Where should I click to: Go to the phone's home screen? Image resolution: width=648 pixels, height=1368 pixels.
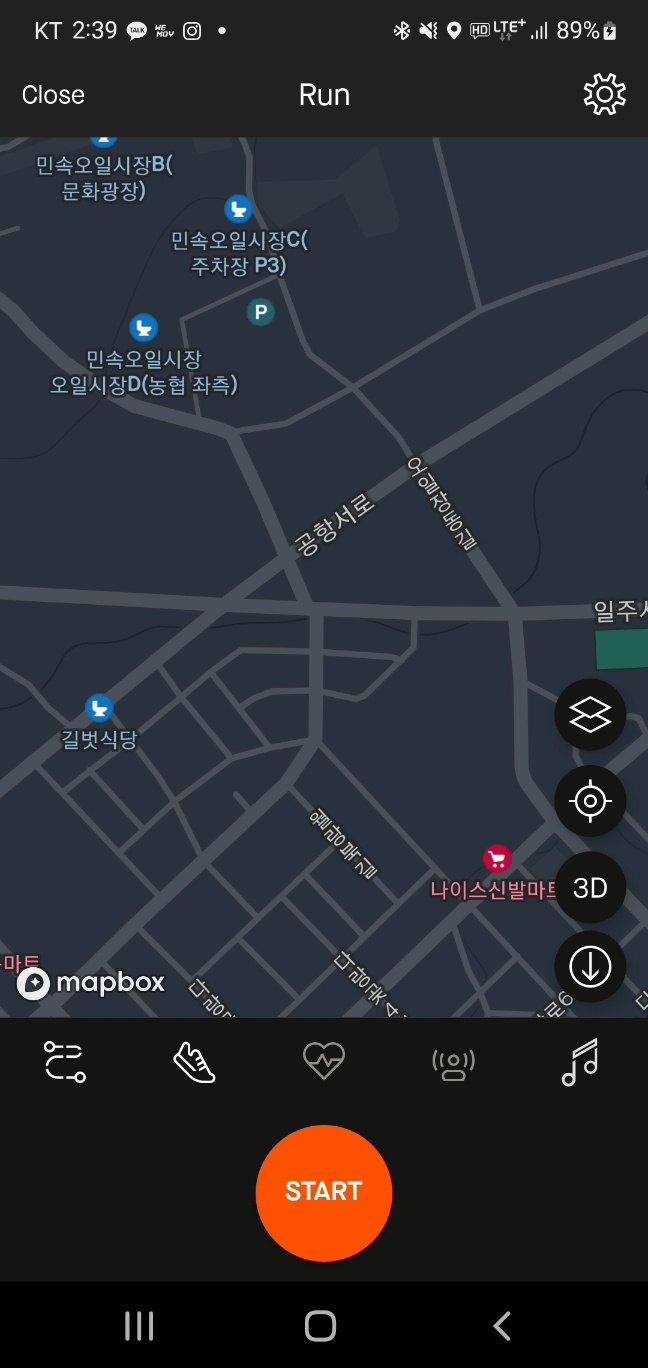(x=320, y=1326)
